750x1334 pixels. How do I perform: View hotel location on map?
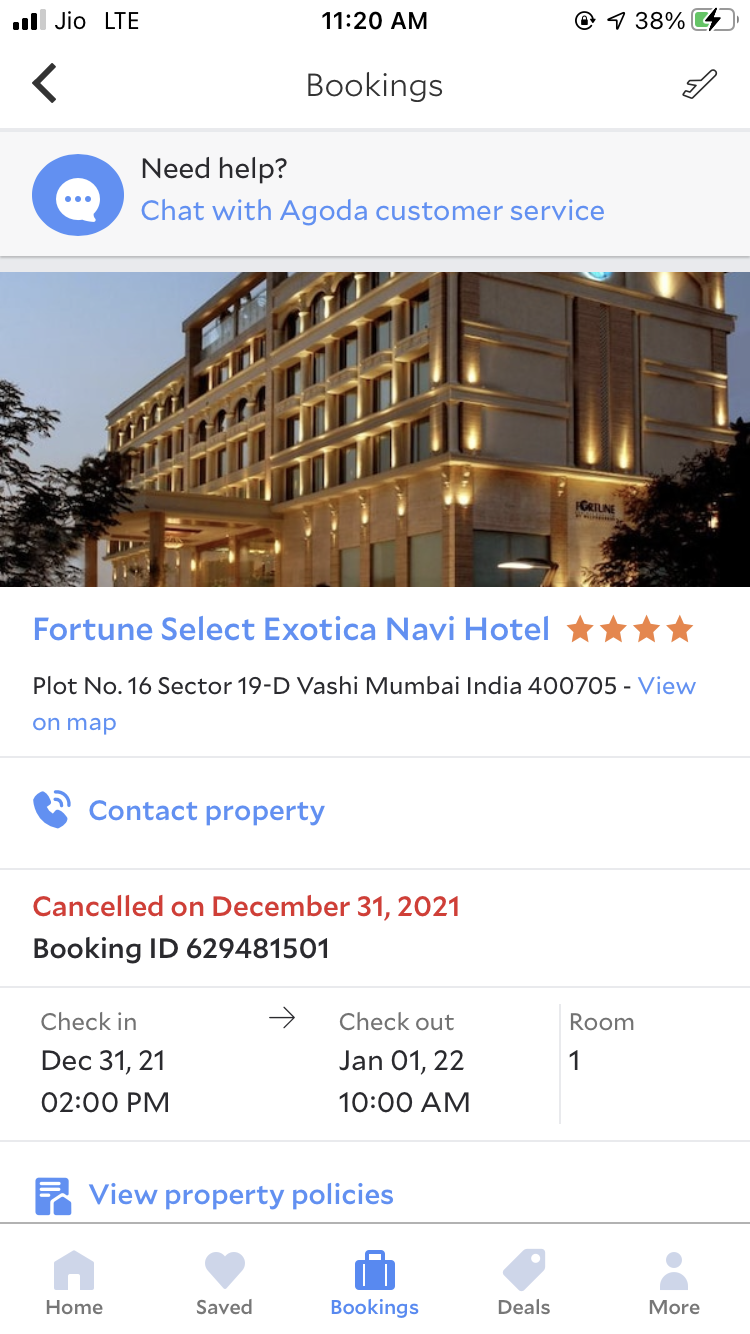[x=666, y=687]
